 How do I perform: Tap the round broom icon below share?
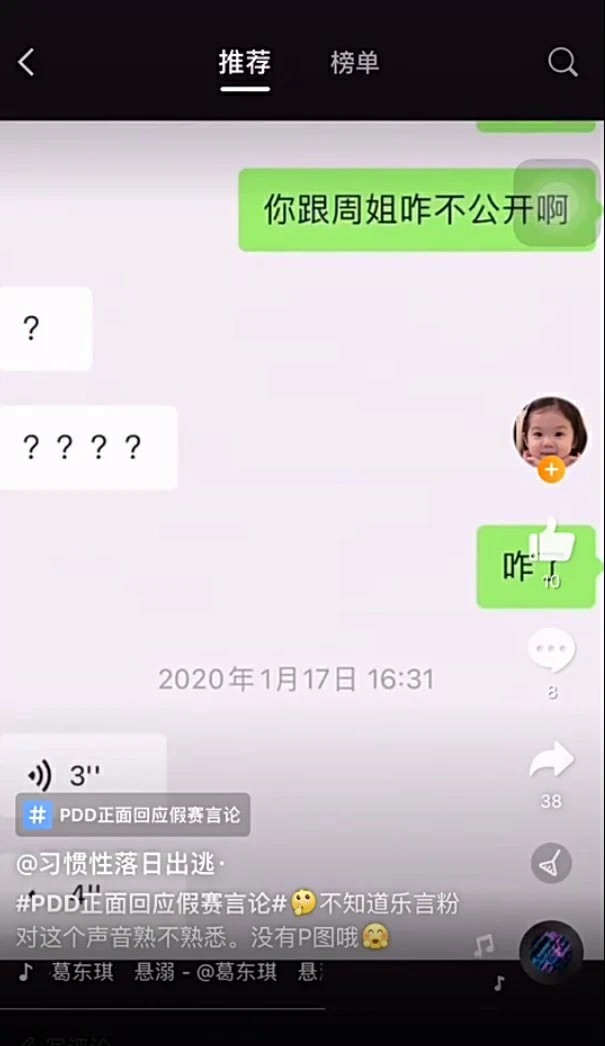551,863
